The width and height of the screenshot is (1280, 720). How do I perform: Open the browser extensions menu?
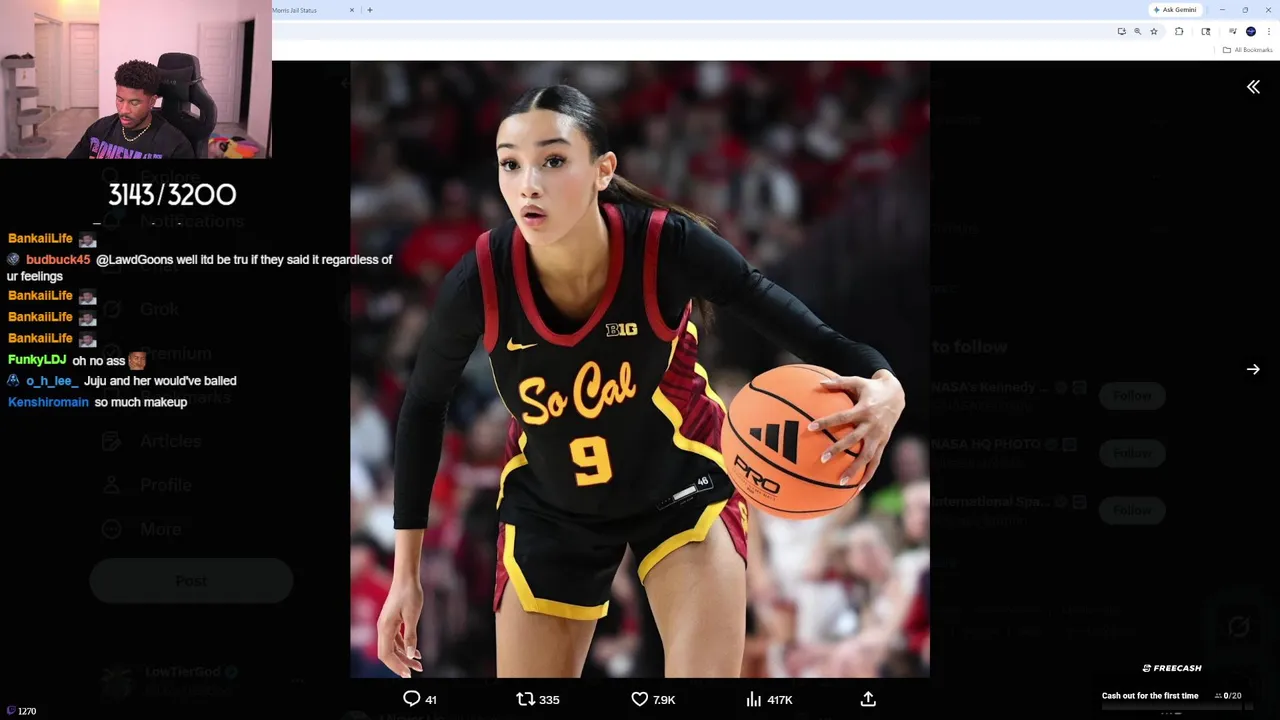click(1179, 32)
